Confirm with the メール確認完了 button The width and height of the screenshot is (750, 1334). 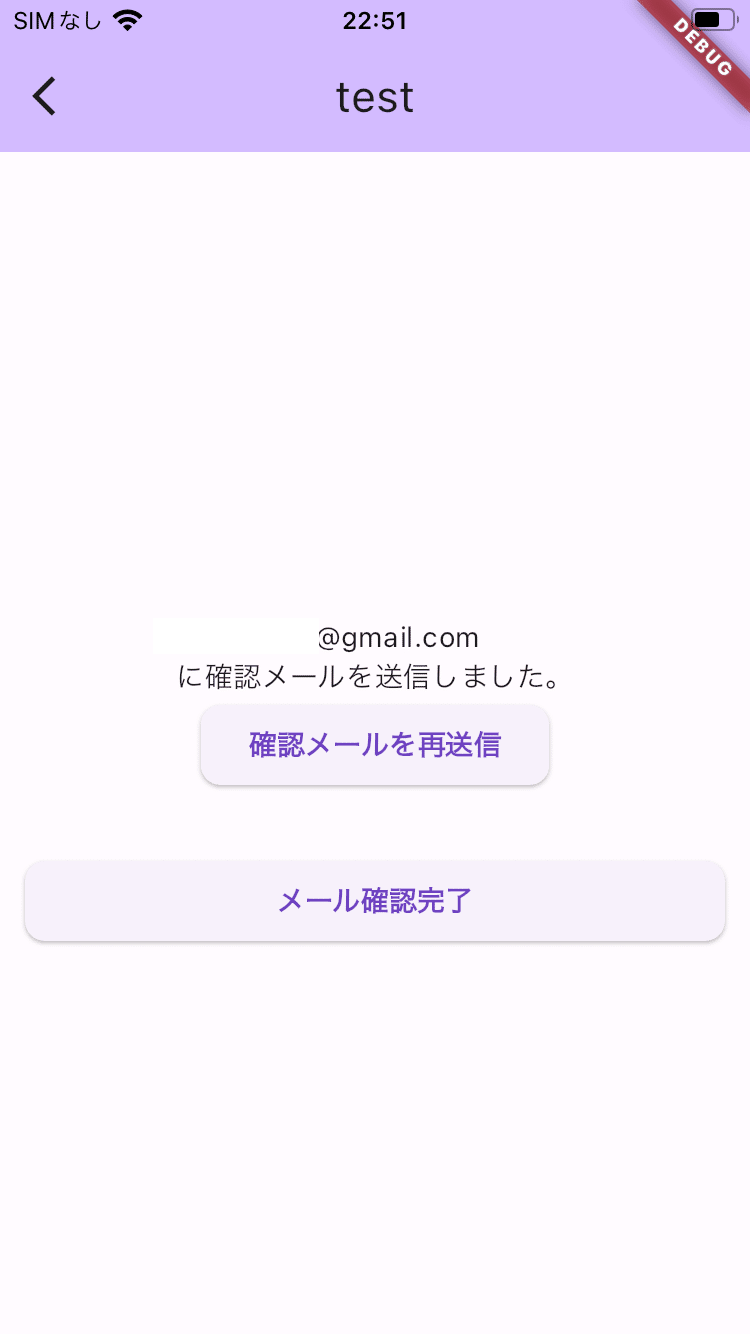(375, 901)
